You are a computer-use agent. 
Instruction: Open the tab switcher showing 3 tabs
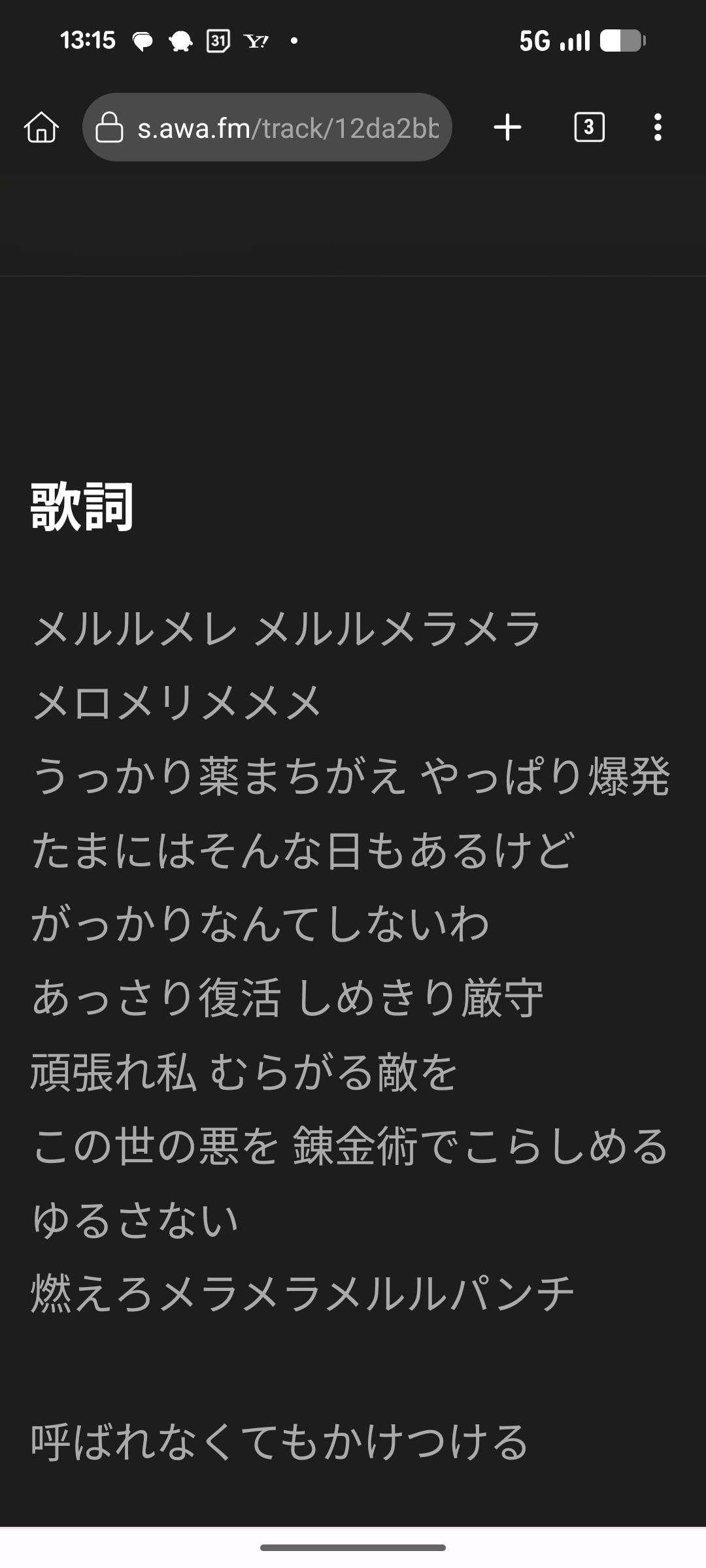point(589,127)
